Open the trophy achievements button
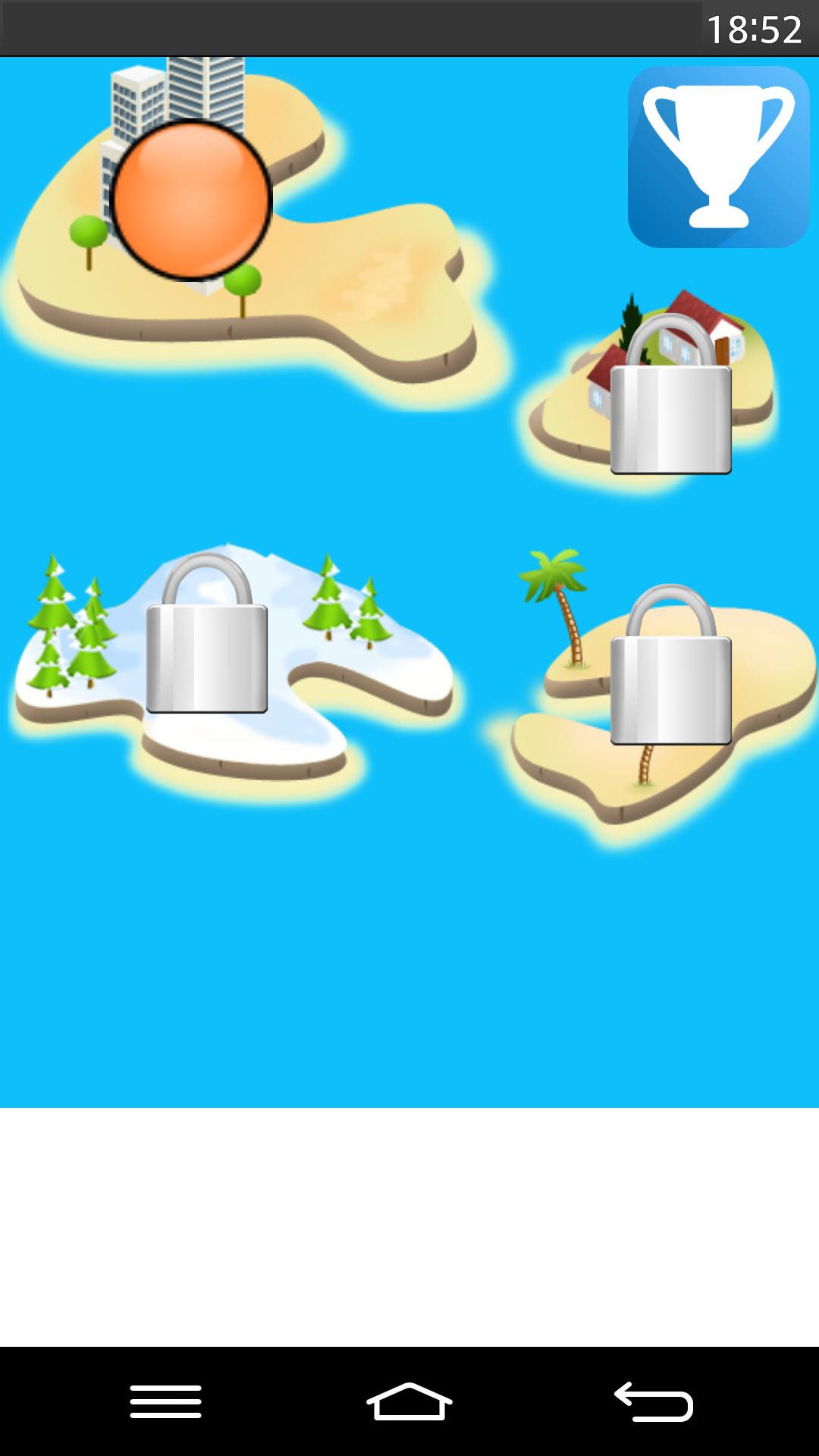819x1456 pixels. pos(718,157)
